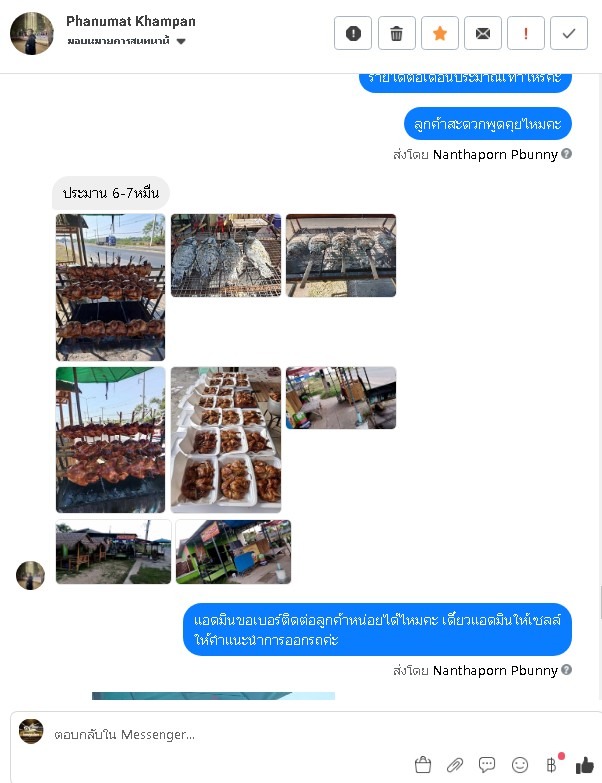Open Phanumat Khampan's profile picture
Image resolution: width=602 pixels, height=783 pixels.
pyautogui.click(x=31, y=33)
